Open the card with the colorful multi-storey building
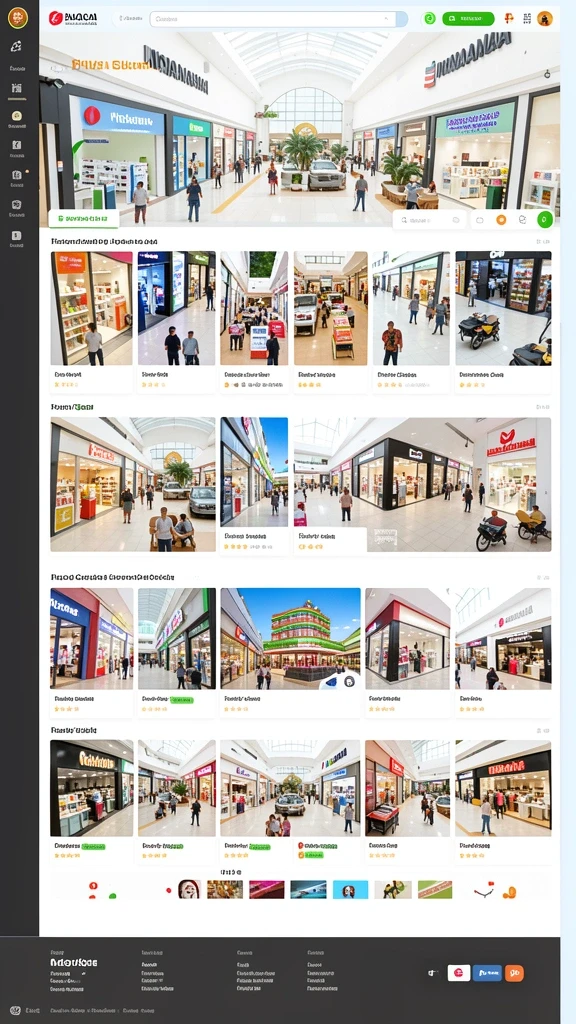576x1024 pixels. pos(291,651)
